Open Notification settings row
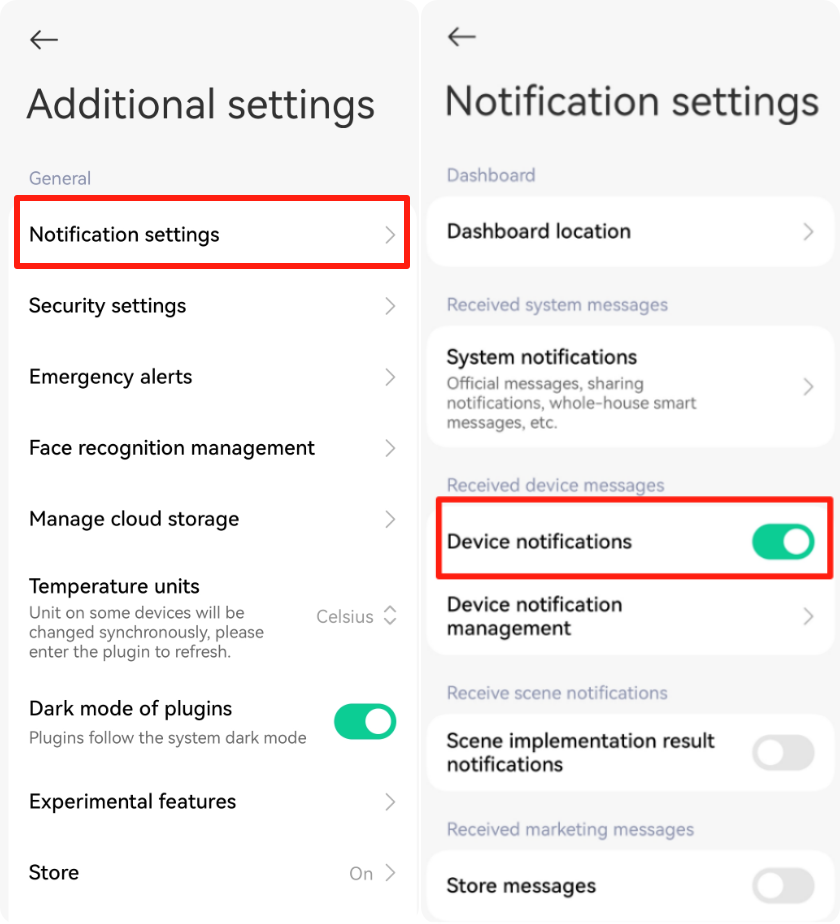Screen dimensions: 840x924 (211, 234)
